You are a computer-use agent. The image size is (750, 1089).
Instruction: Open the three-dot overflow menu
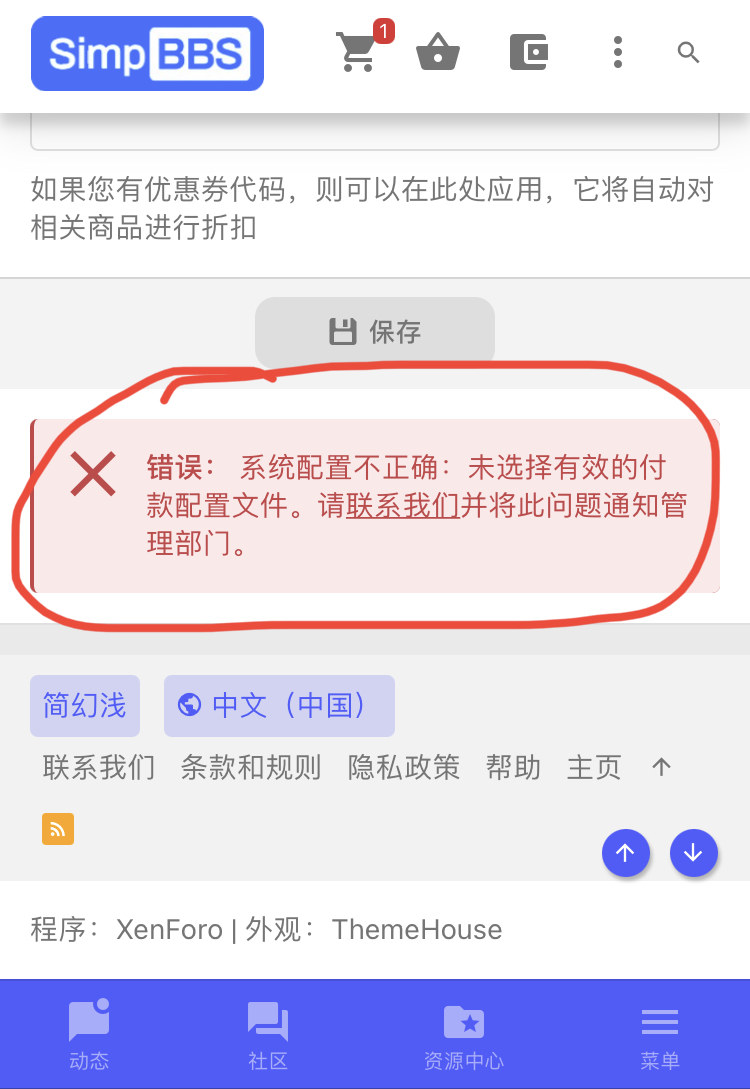coord(618,51)
